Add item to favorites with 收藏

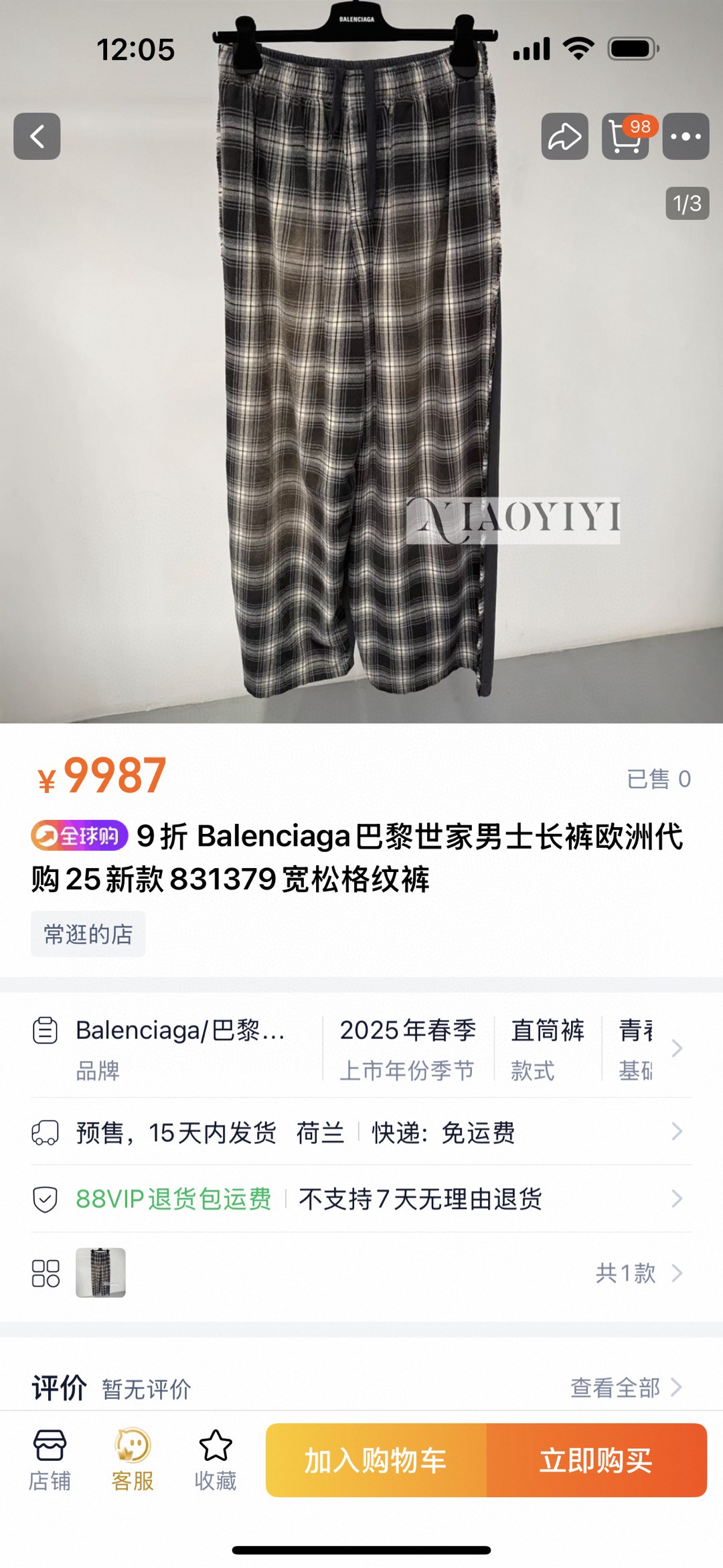click(216, 1460)
